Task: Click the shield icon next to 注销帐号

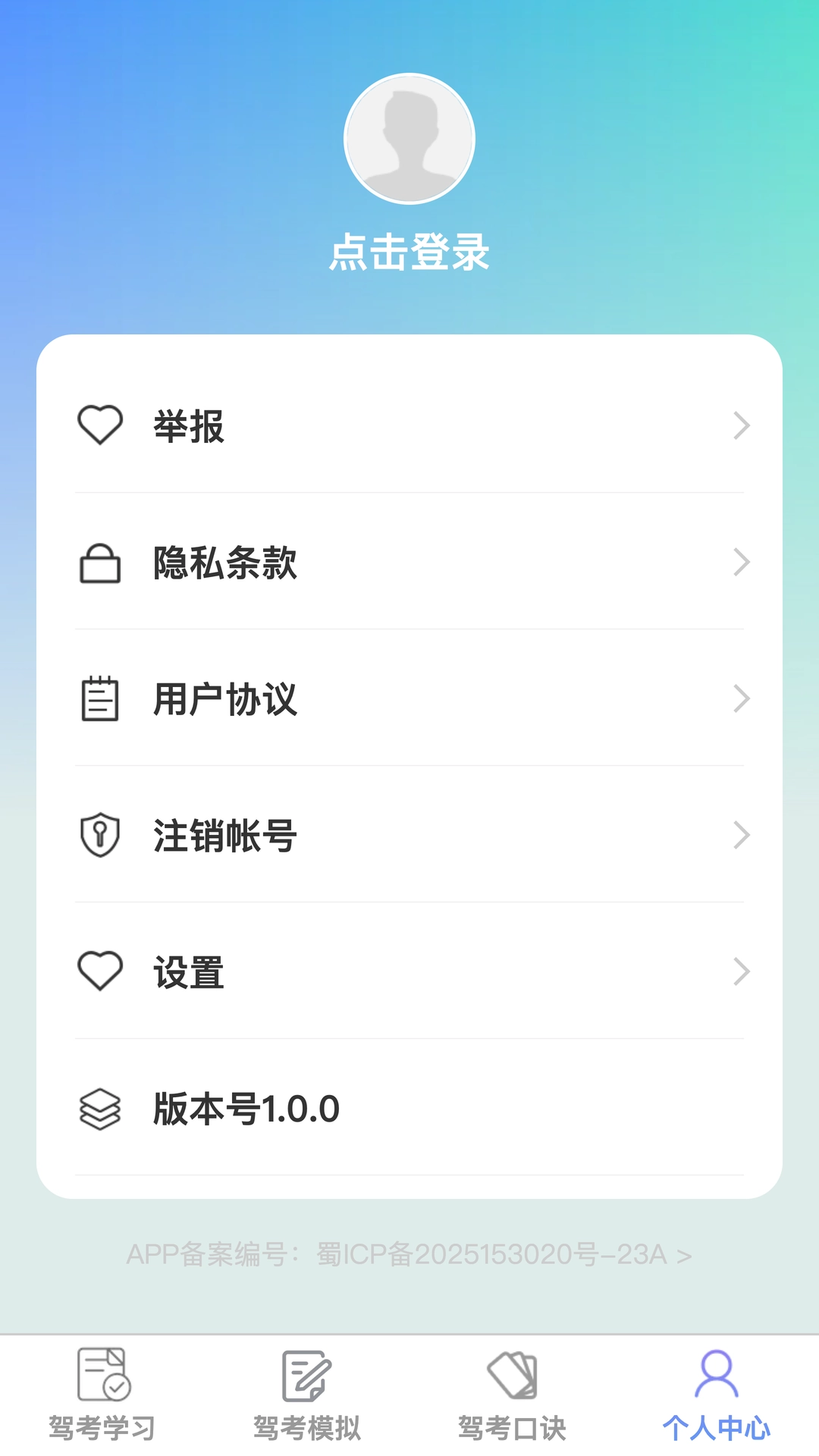Action: point(101,836)
